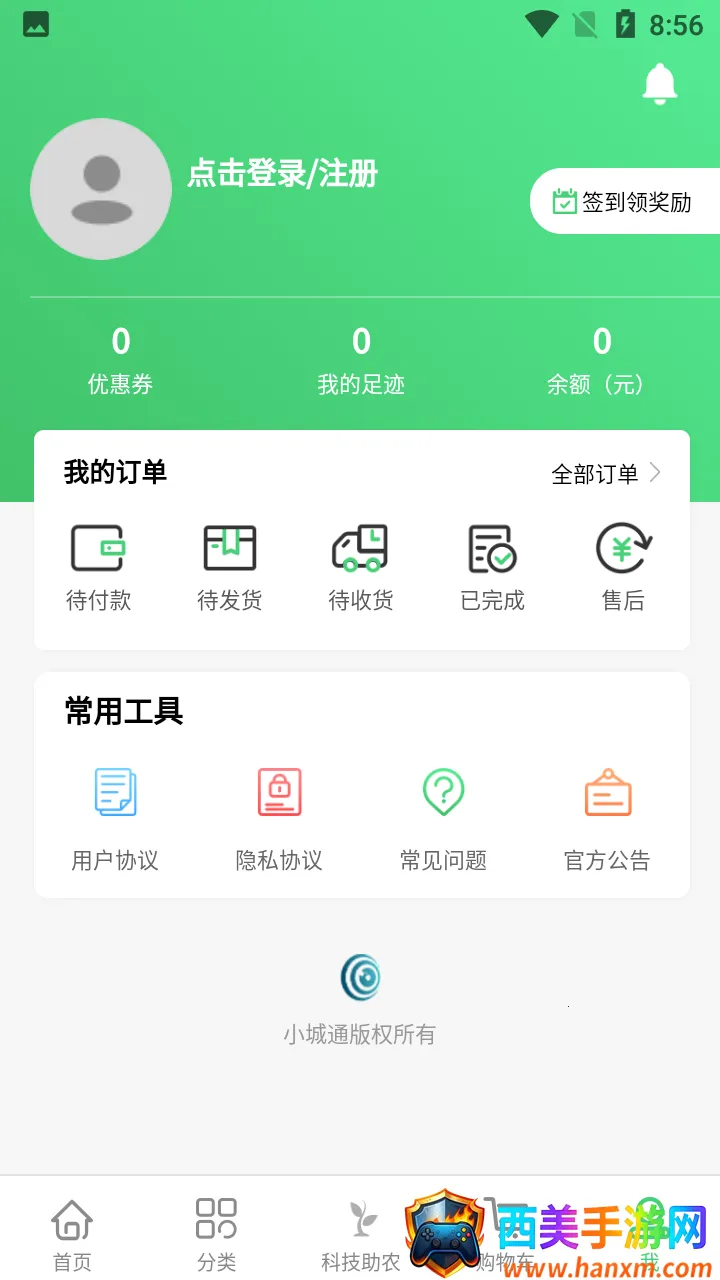The width and height of the screenshot is (720, 1280).
Task: View 我的足迹 browsing history
Action: [x=361, y=361]
